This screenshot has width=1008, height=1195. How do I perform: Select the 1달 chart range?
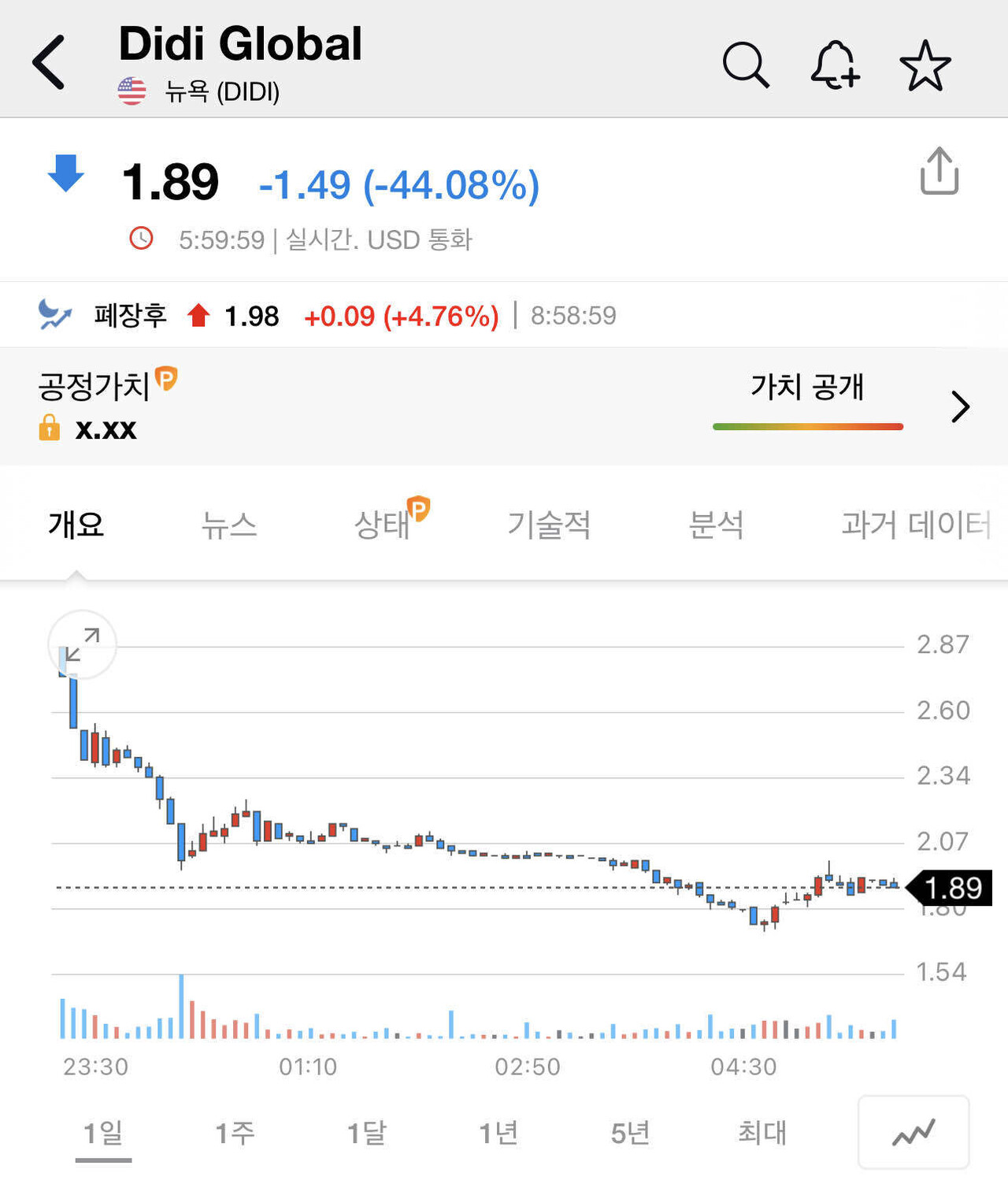point(367,1133)
